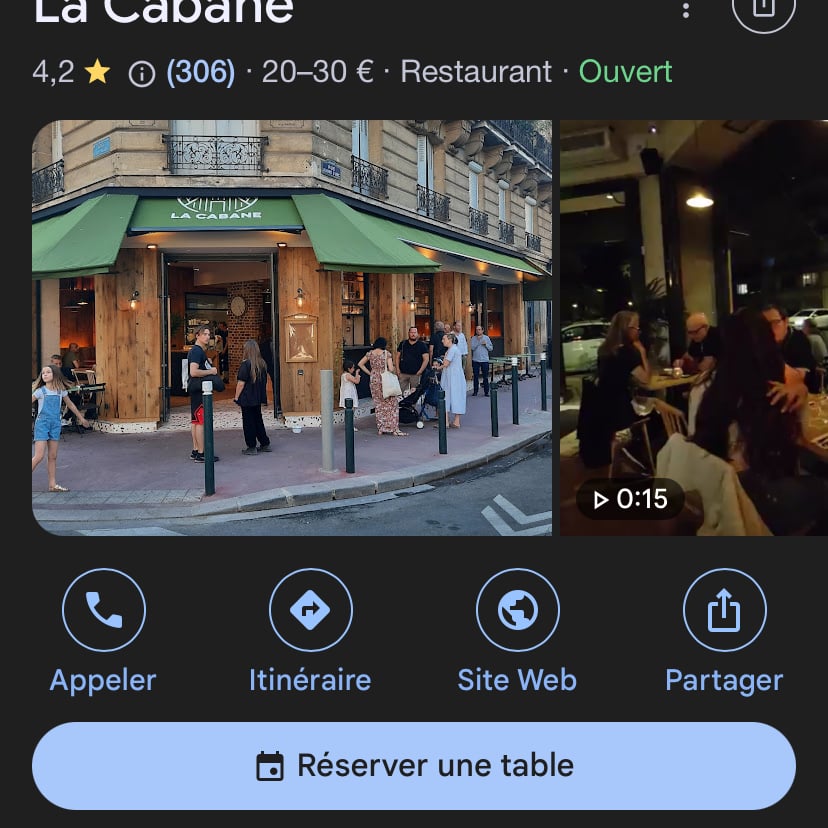Screen dimensions: 828x828
Task: View the La Cabane storefront photo
Action: pyautogui.click(x=291, y=327)
